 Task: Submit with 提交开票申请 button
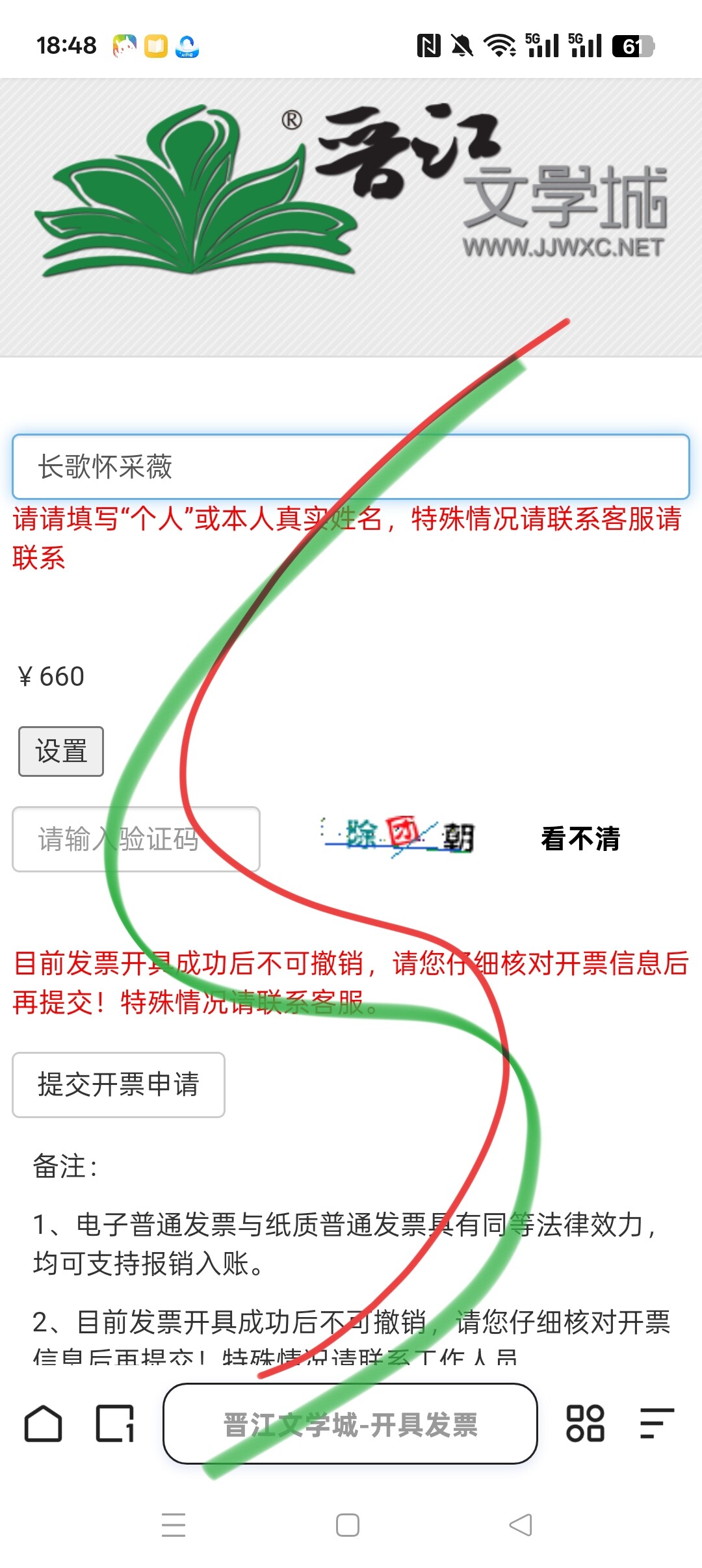pos(118,1085)
